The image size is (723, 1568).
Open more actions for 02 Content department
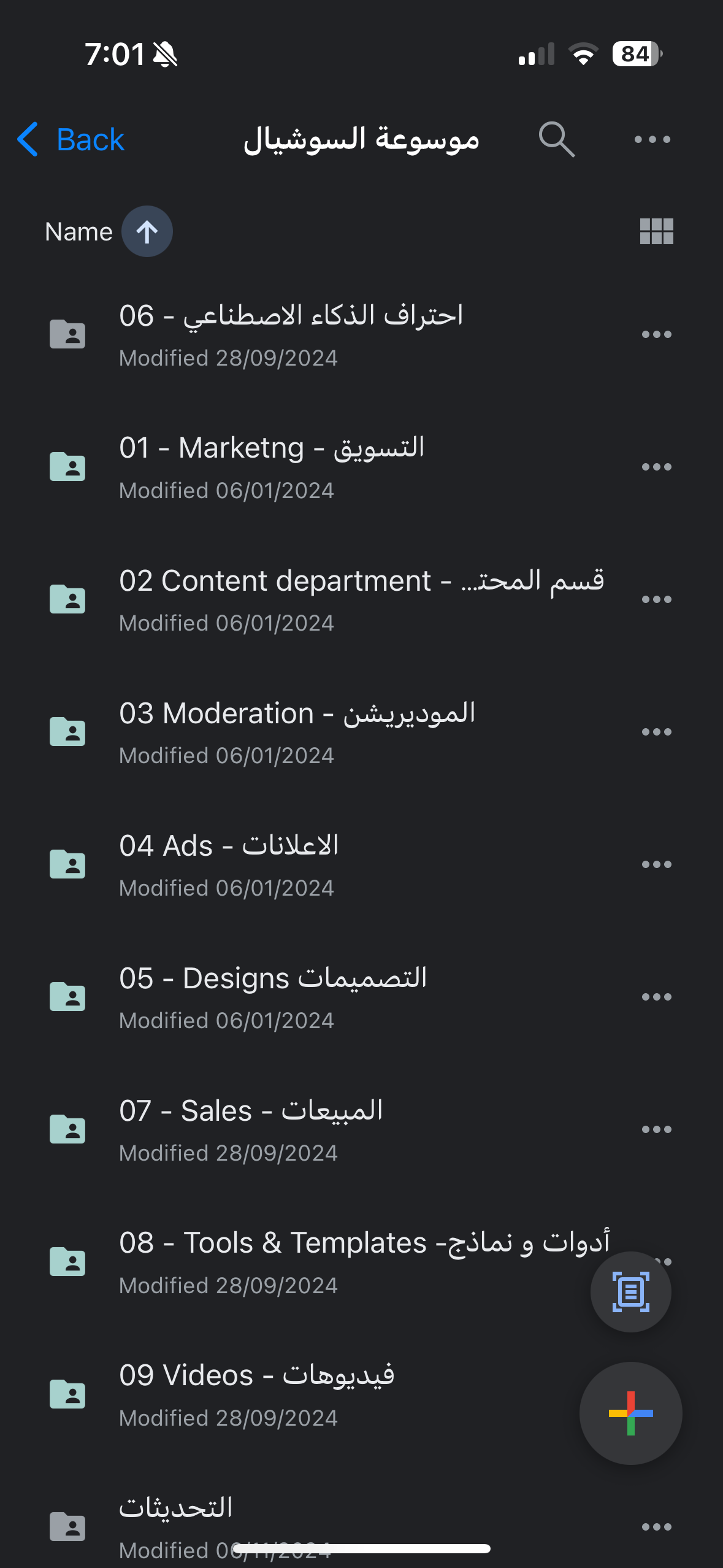click(656, 599)
